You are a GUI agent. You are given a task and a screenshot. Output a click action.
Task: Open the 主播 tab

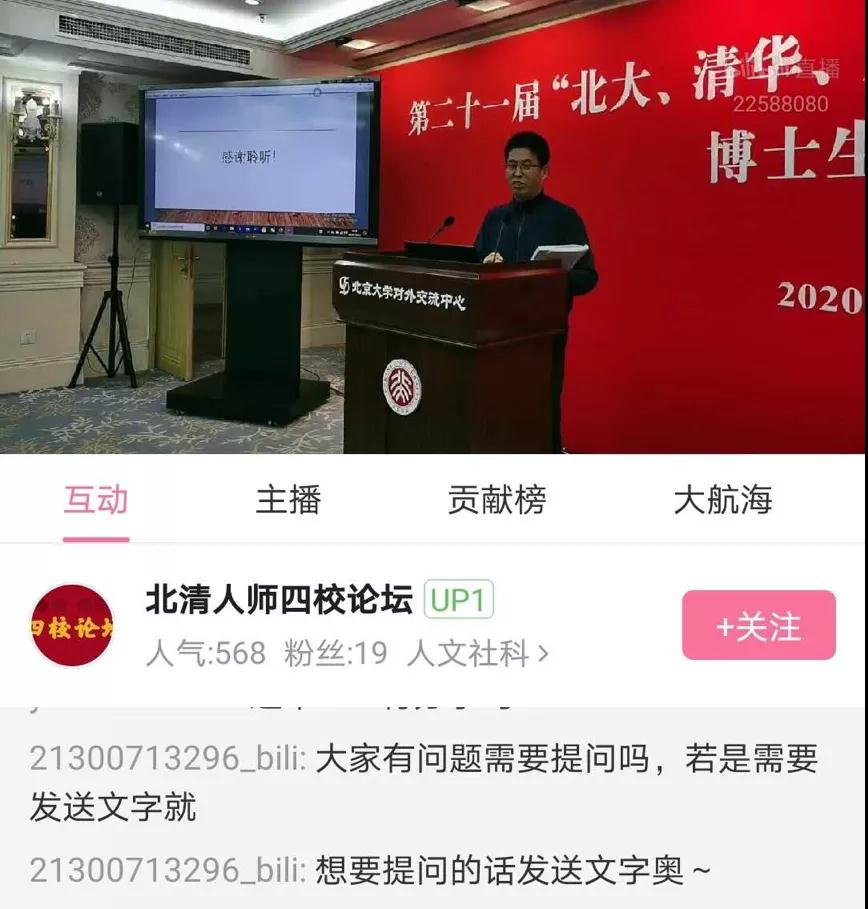288,500
